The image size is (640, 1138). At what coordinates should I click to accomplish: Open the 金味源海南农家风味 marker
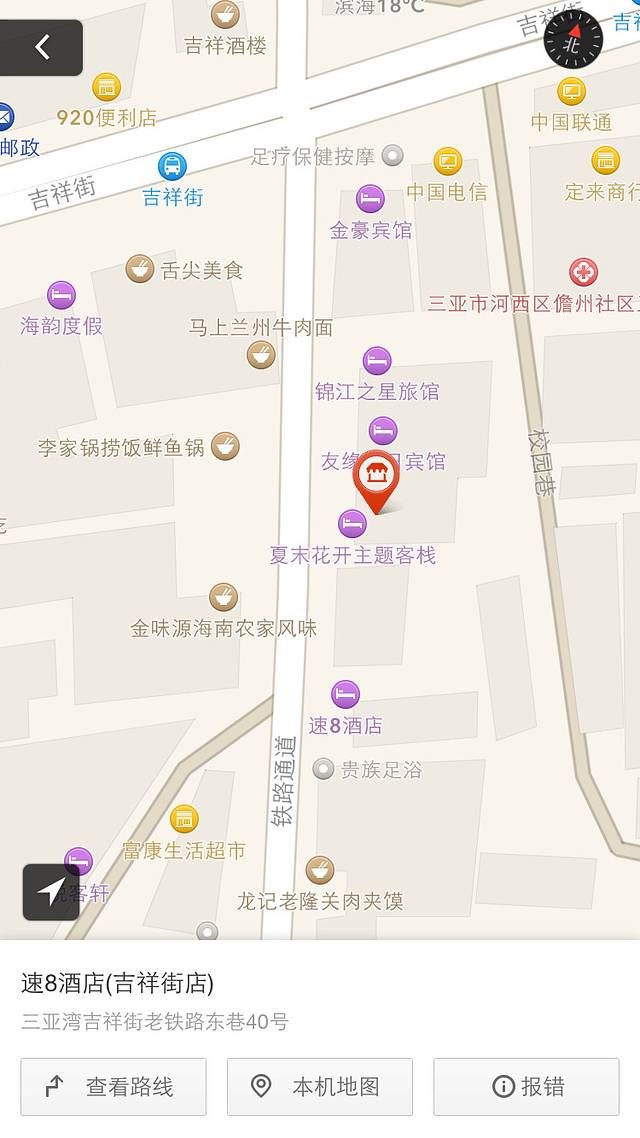coord(223,598)
